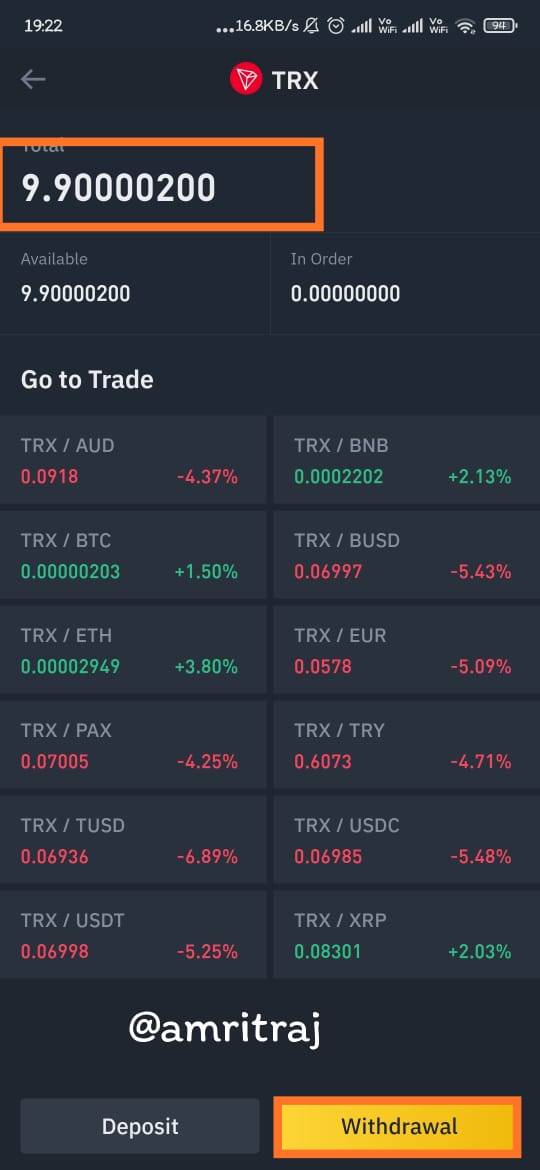Go back using the arrow icon
This screenshot has width=540, height=1170.
pyautogui.click(x=34, y=79)
